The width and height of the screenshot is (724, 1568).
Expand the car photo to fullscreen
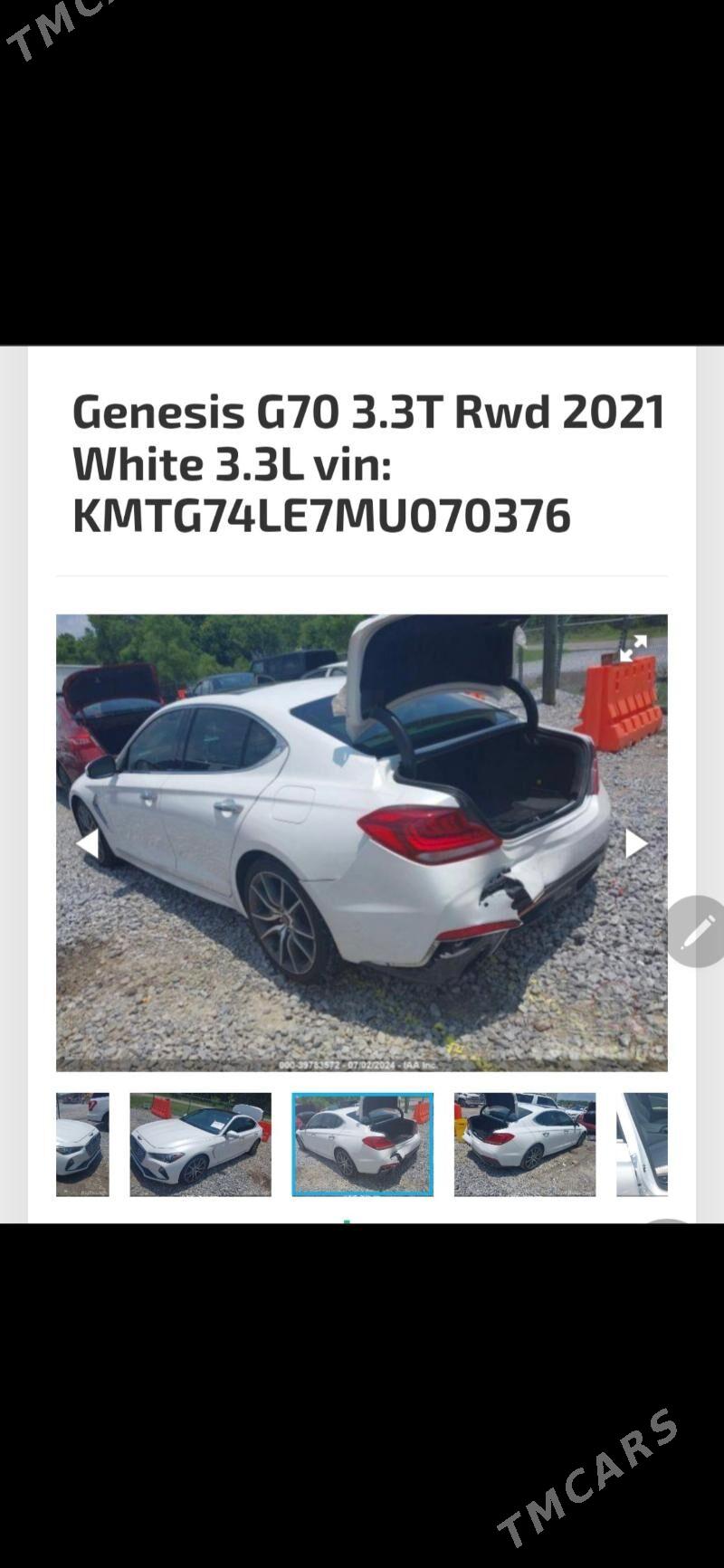(633, 648)
